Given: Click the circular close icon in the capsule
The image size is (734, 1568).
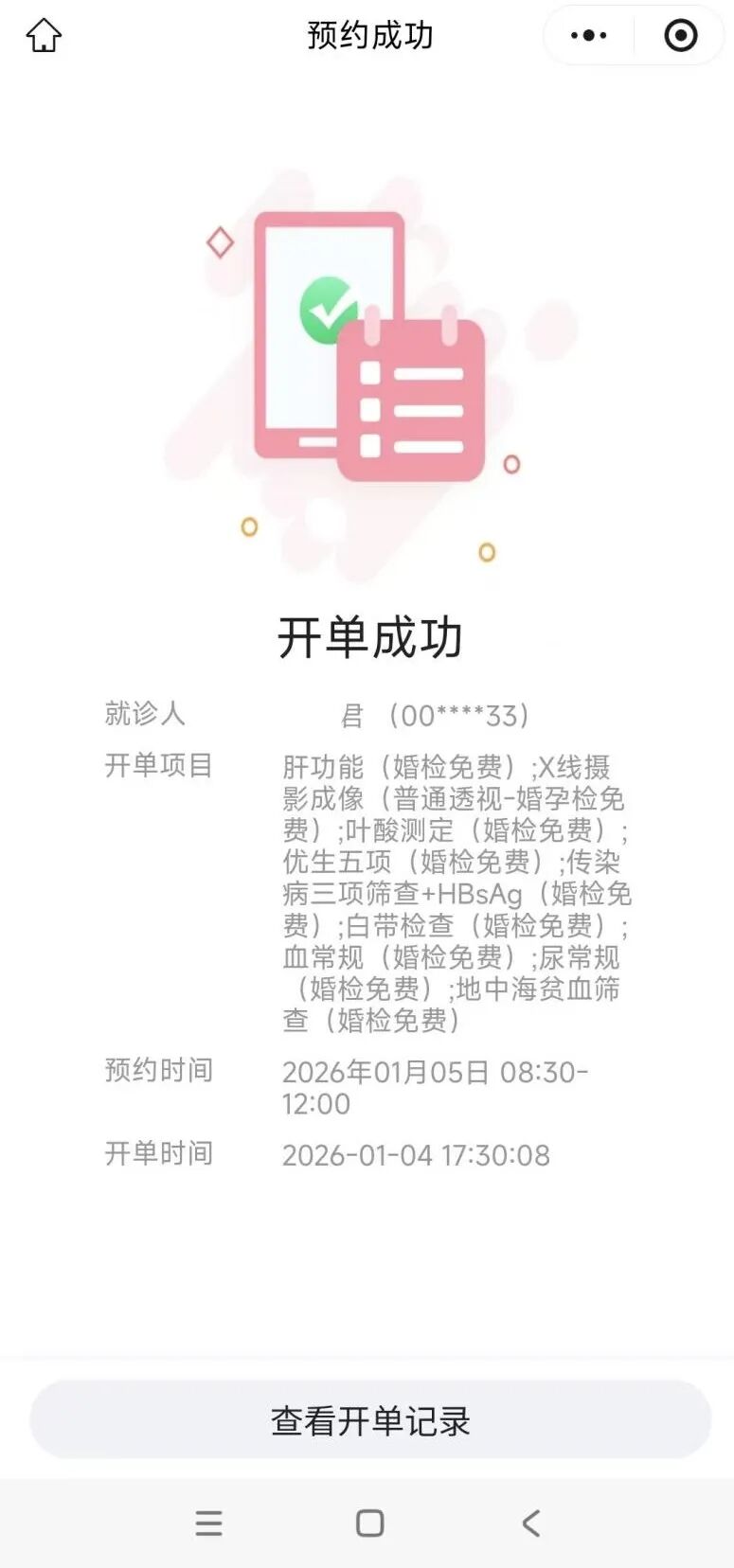Looking at the screenshot, I should tap(679, 35).
